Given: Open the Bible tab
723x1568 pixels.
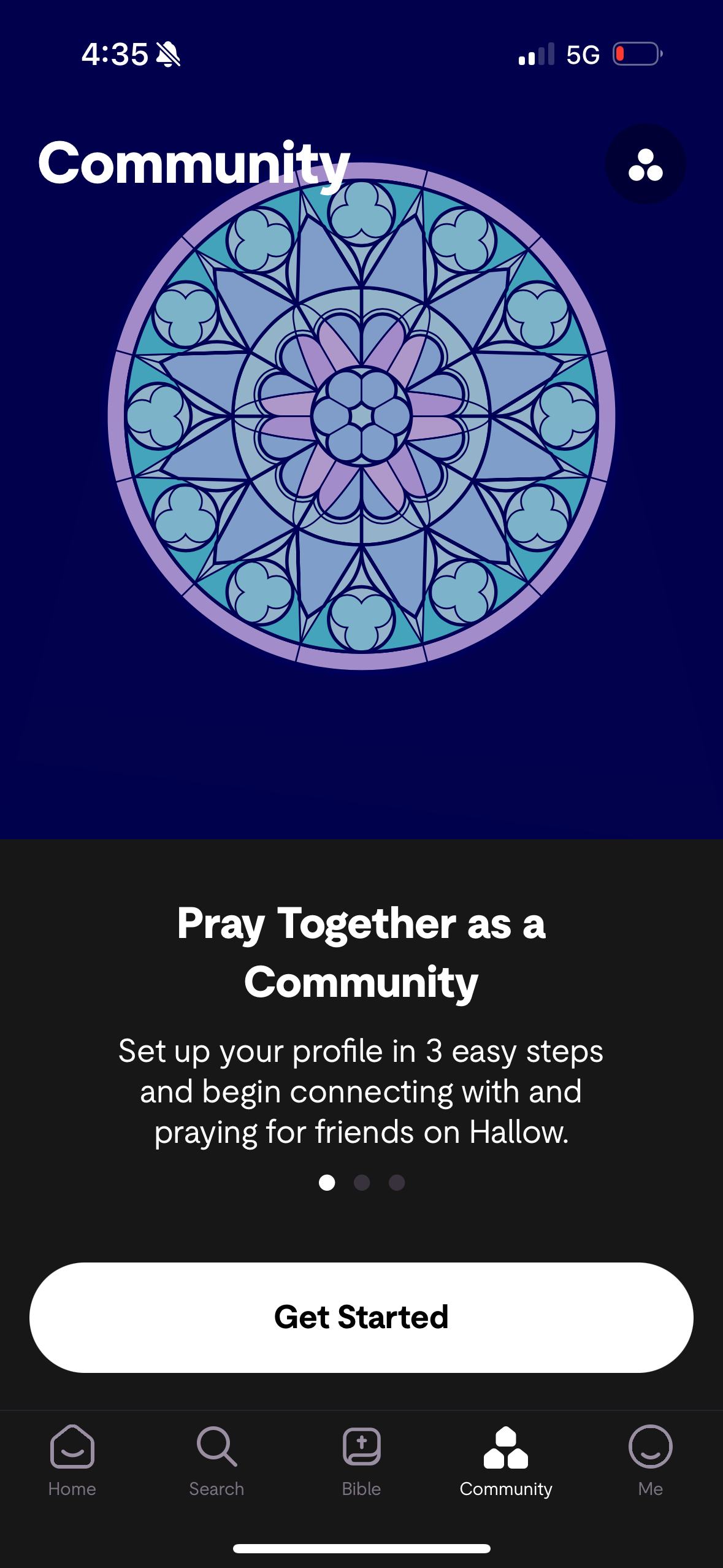Looking at the screenshot, I should 361,1460.
